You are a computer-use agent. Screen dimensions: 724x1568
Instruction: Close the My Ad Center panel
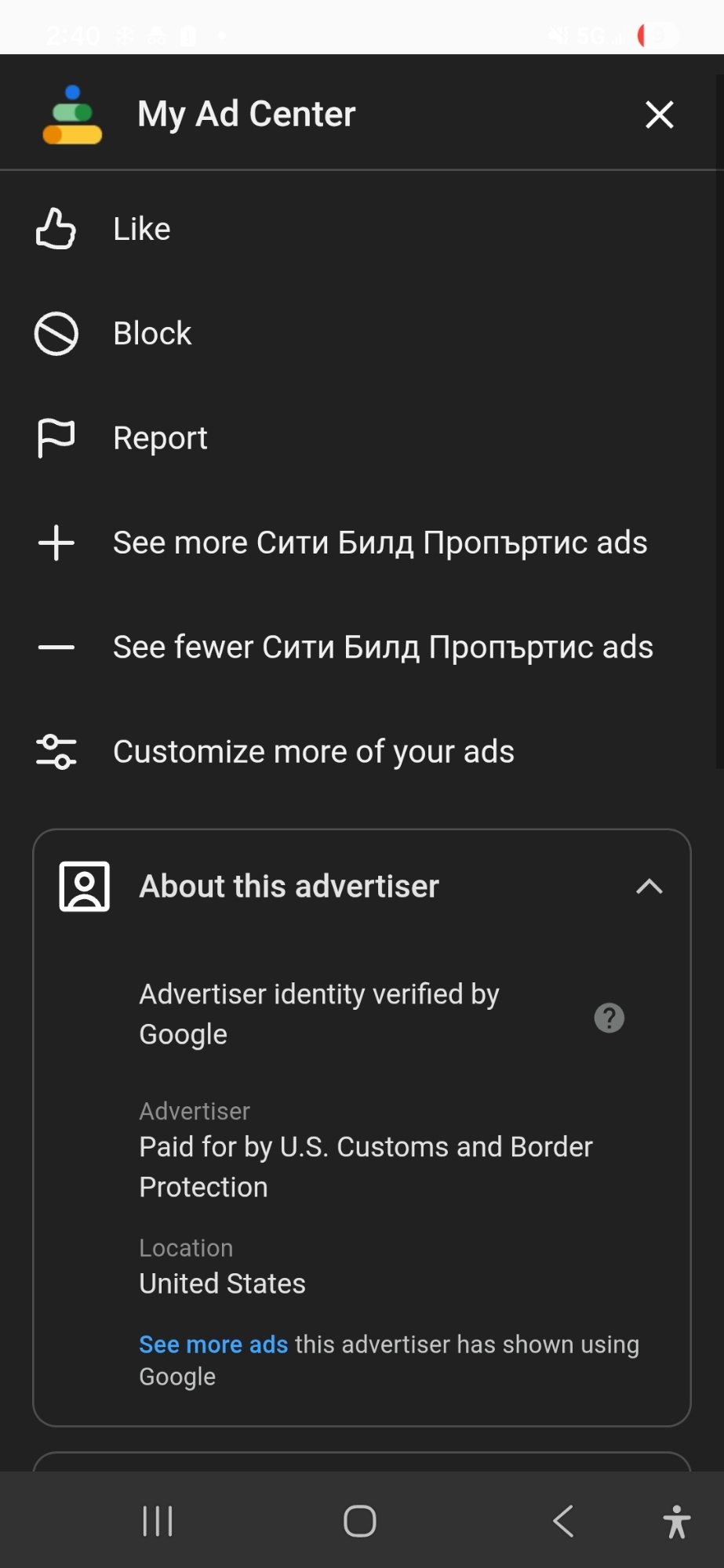pyautogui.click(x=659, y=114)
